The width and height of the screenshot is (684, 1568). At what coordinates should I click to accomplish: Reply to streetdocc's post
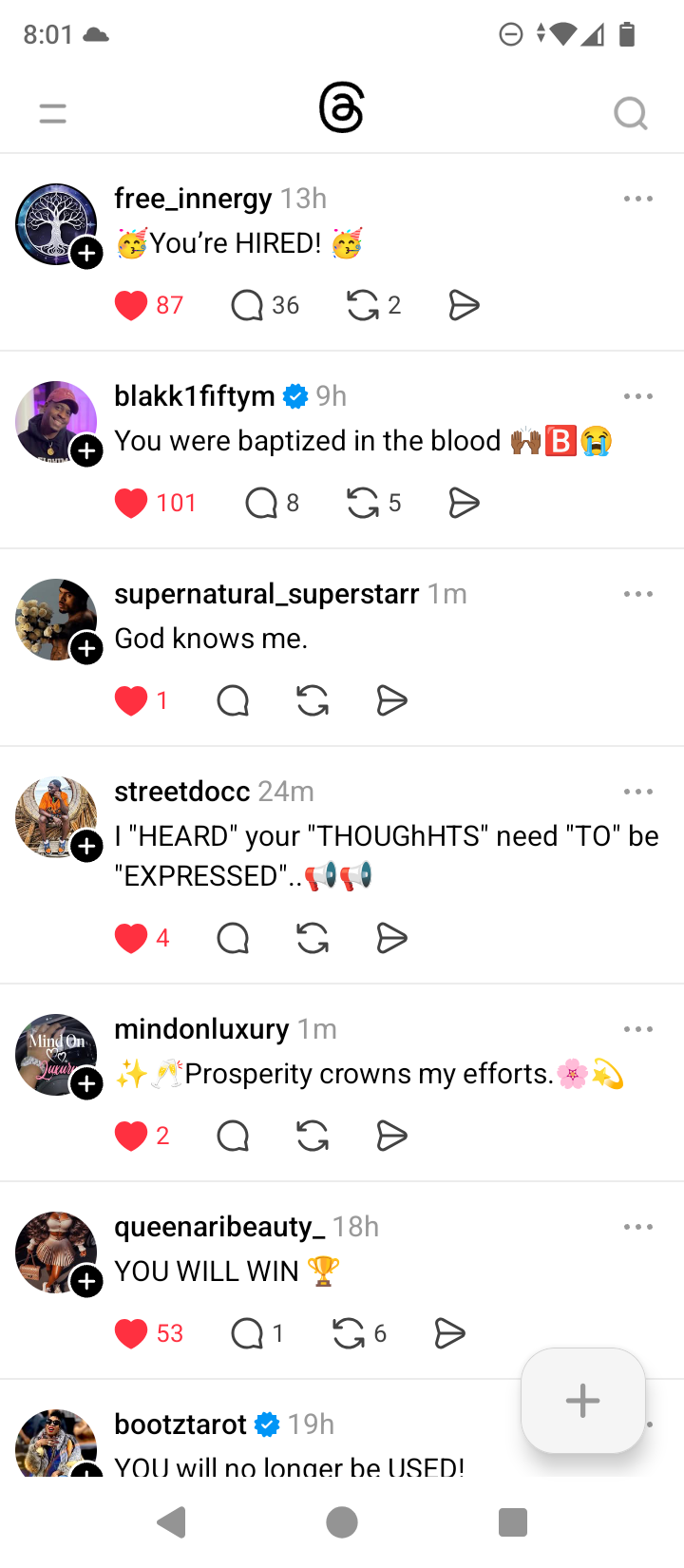tap(233, 938)
